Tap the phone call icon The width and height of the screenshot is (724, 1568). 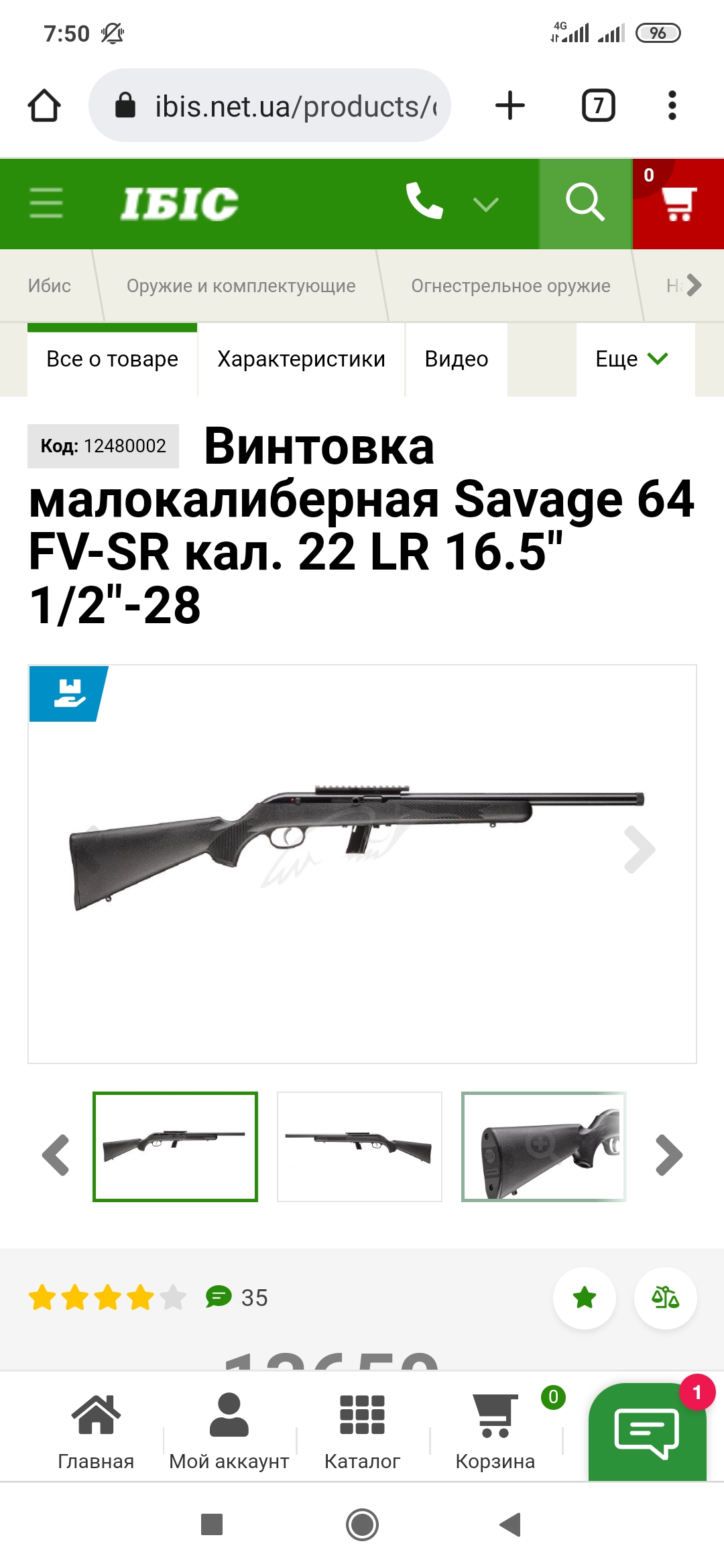tap(424, 202)
